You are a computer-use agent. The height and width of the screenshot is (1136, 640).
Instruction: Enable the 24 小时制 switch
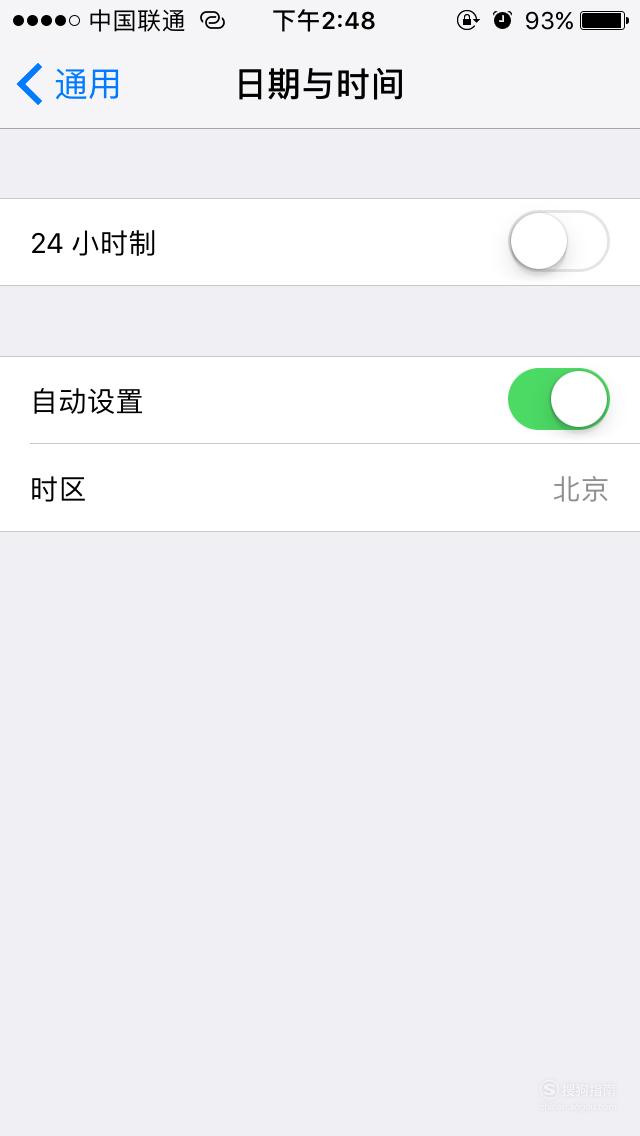559,241
